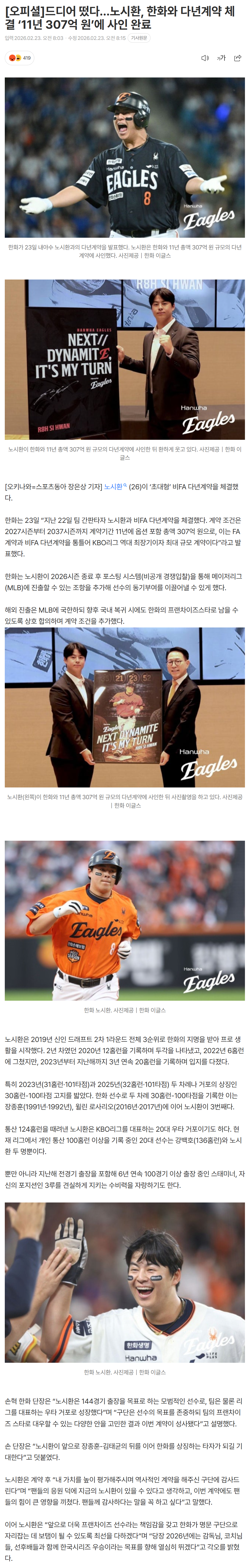Viewport: 250px width, 1568px height.
Task: Listen to the article with speaker icon
Action: tap(205, 59)
